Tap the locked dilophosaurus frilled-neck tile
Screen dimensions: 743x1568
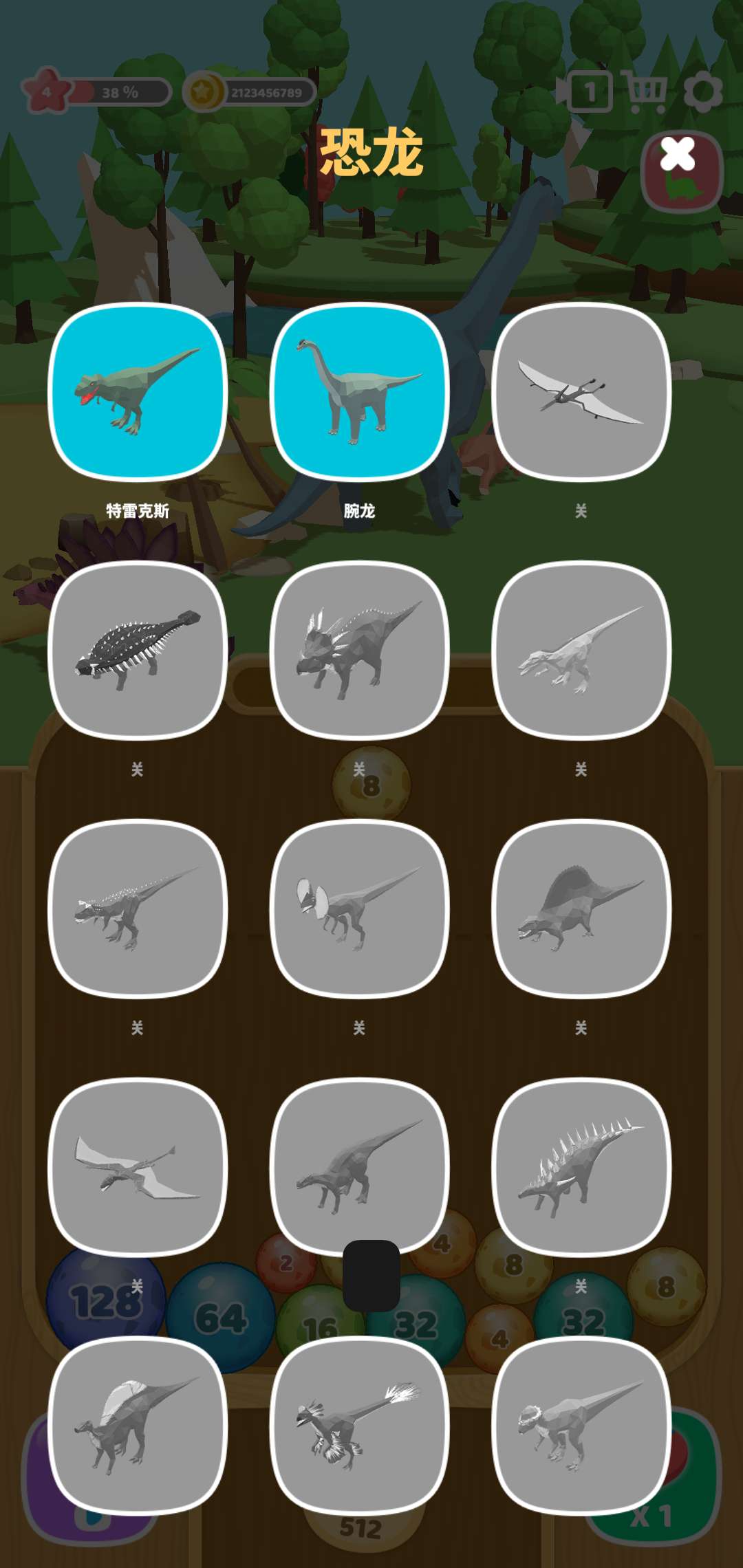(x=359, y=908)
